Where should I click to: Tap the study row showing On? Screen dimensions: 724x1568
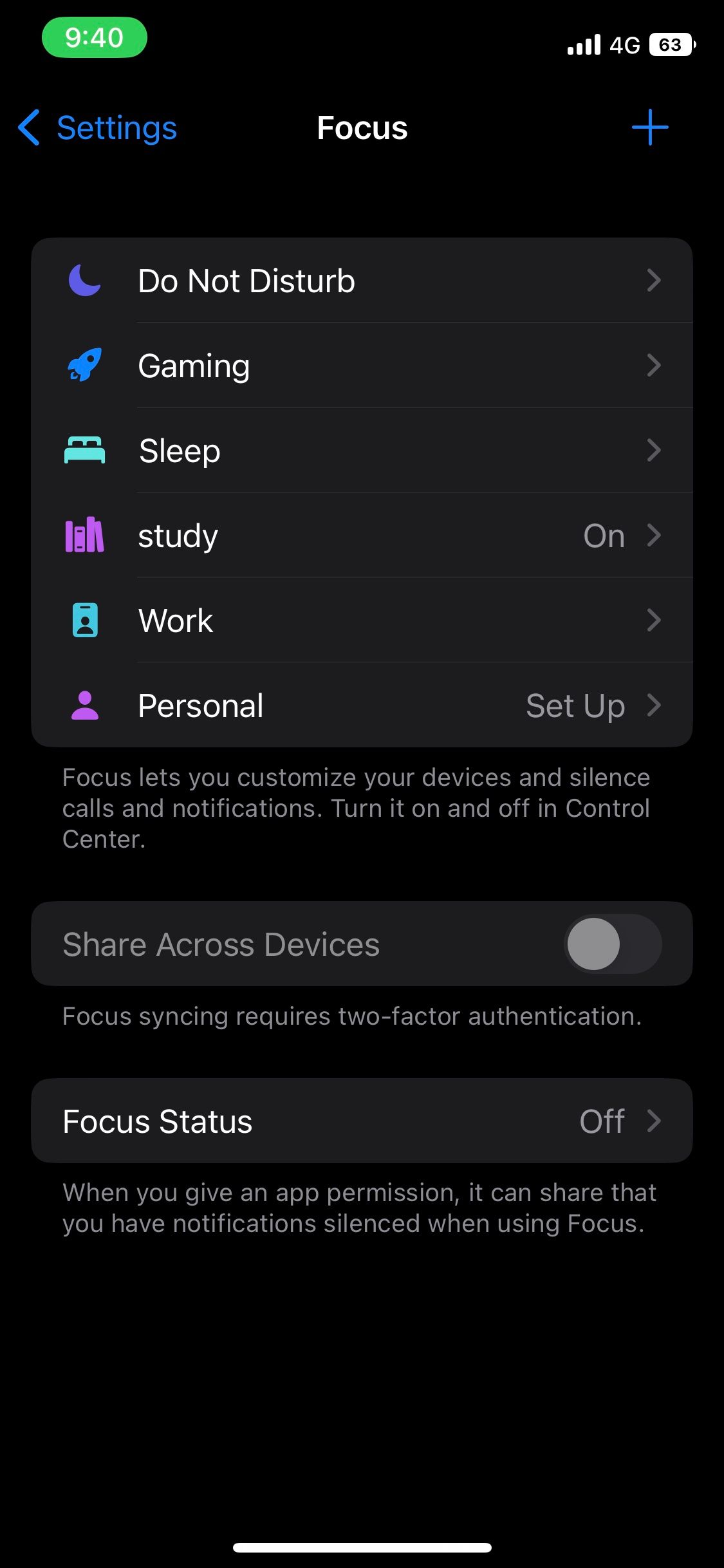[x=360, y=535]
